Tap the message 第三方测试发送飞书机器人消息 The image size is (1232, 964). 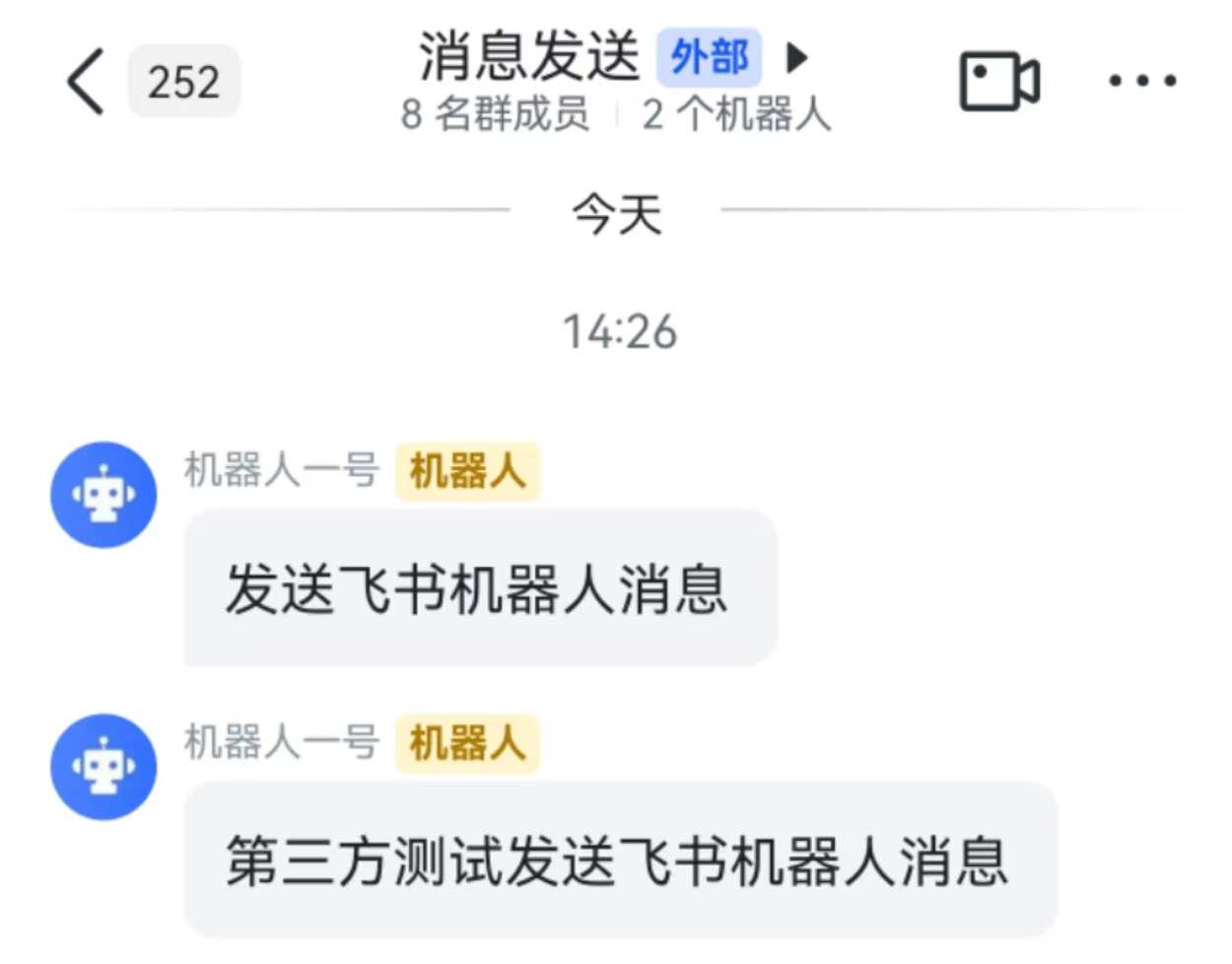[620, 860]
